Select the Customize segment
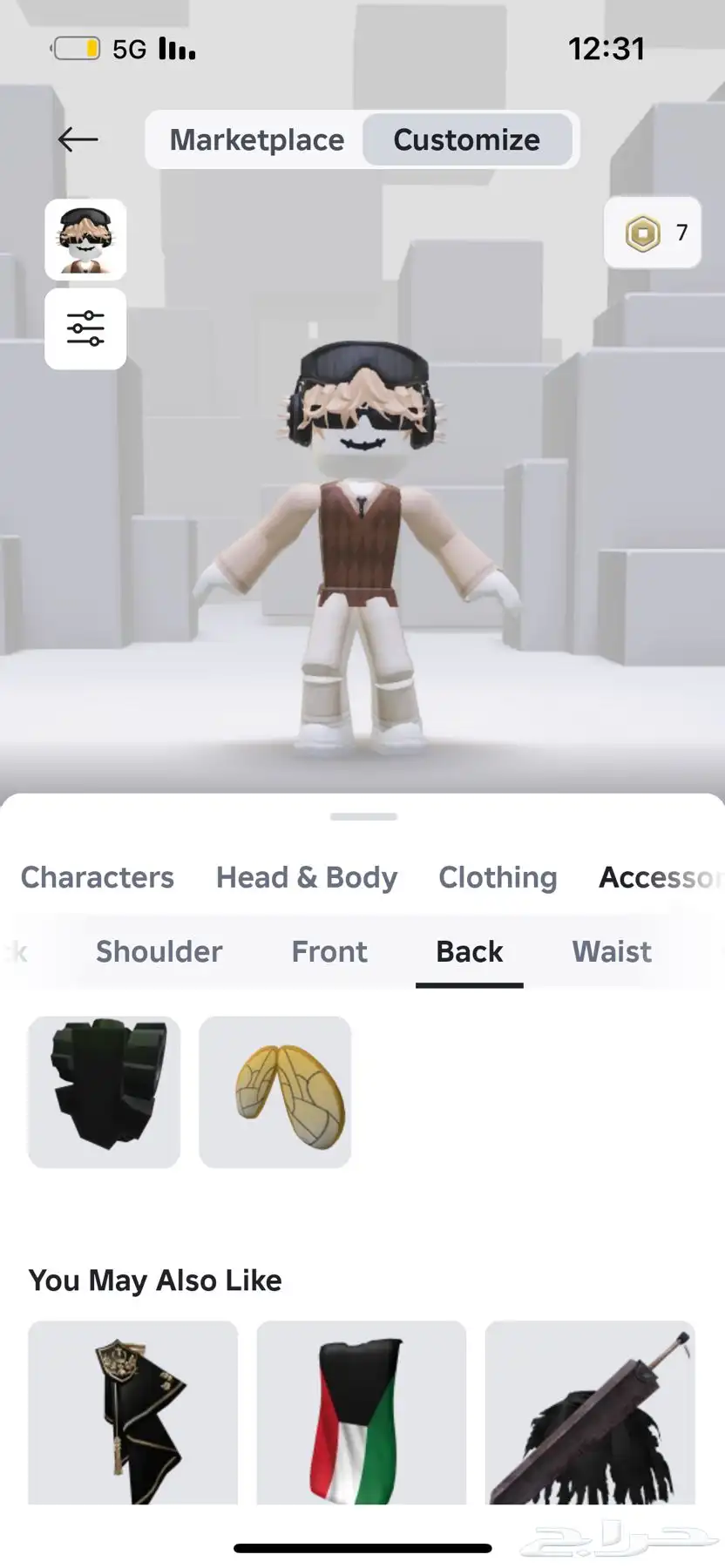 click(x=466, y=139)
